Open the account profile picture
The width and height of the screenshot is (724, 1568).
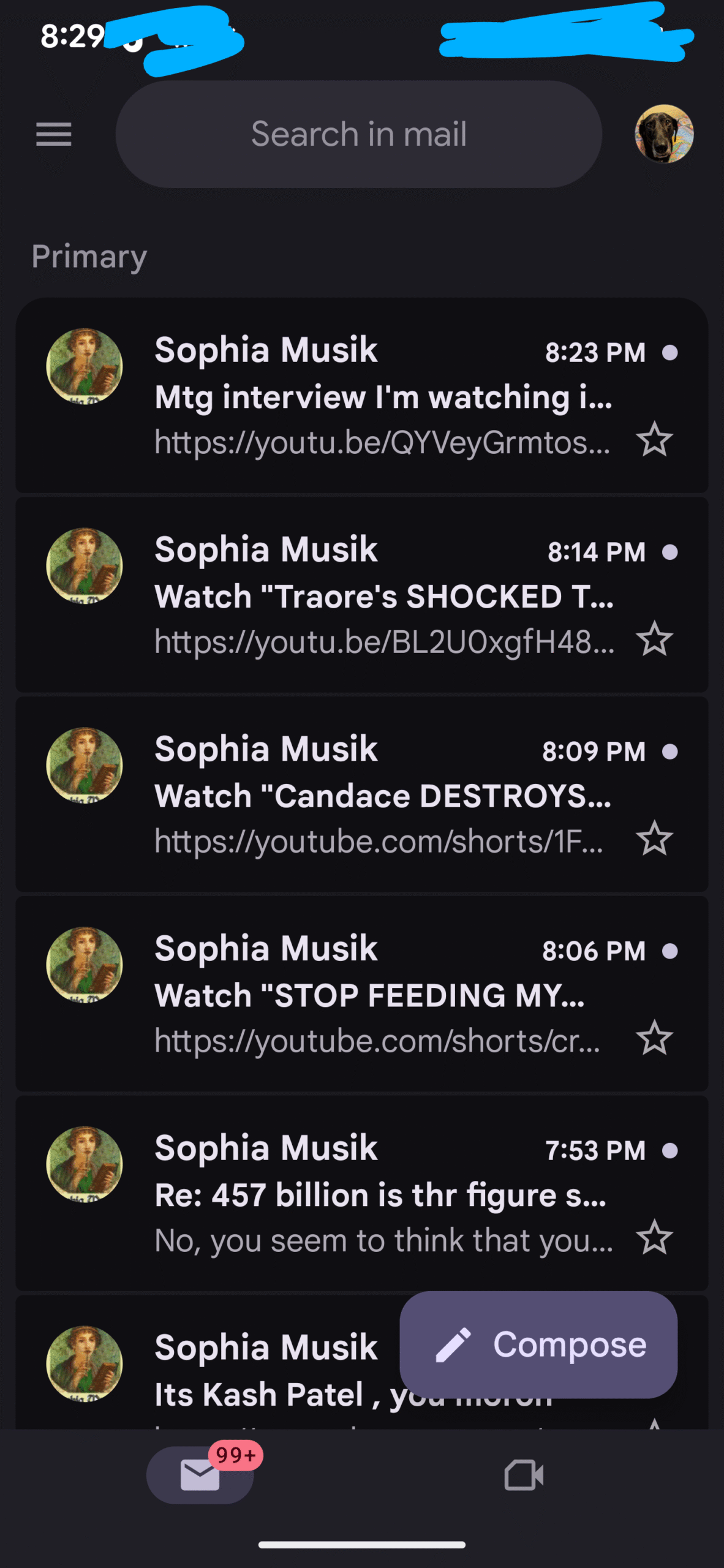pos(664,134)
